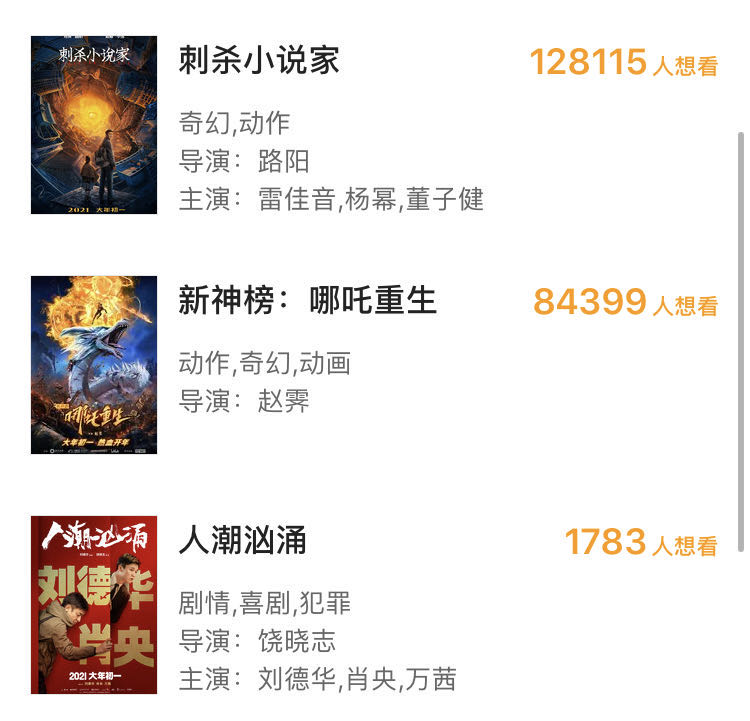View details for 新神榜：哪吒重生
This screenshot has width=750, height=721.
click(x=308, y=300)
